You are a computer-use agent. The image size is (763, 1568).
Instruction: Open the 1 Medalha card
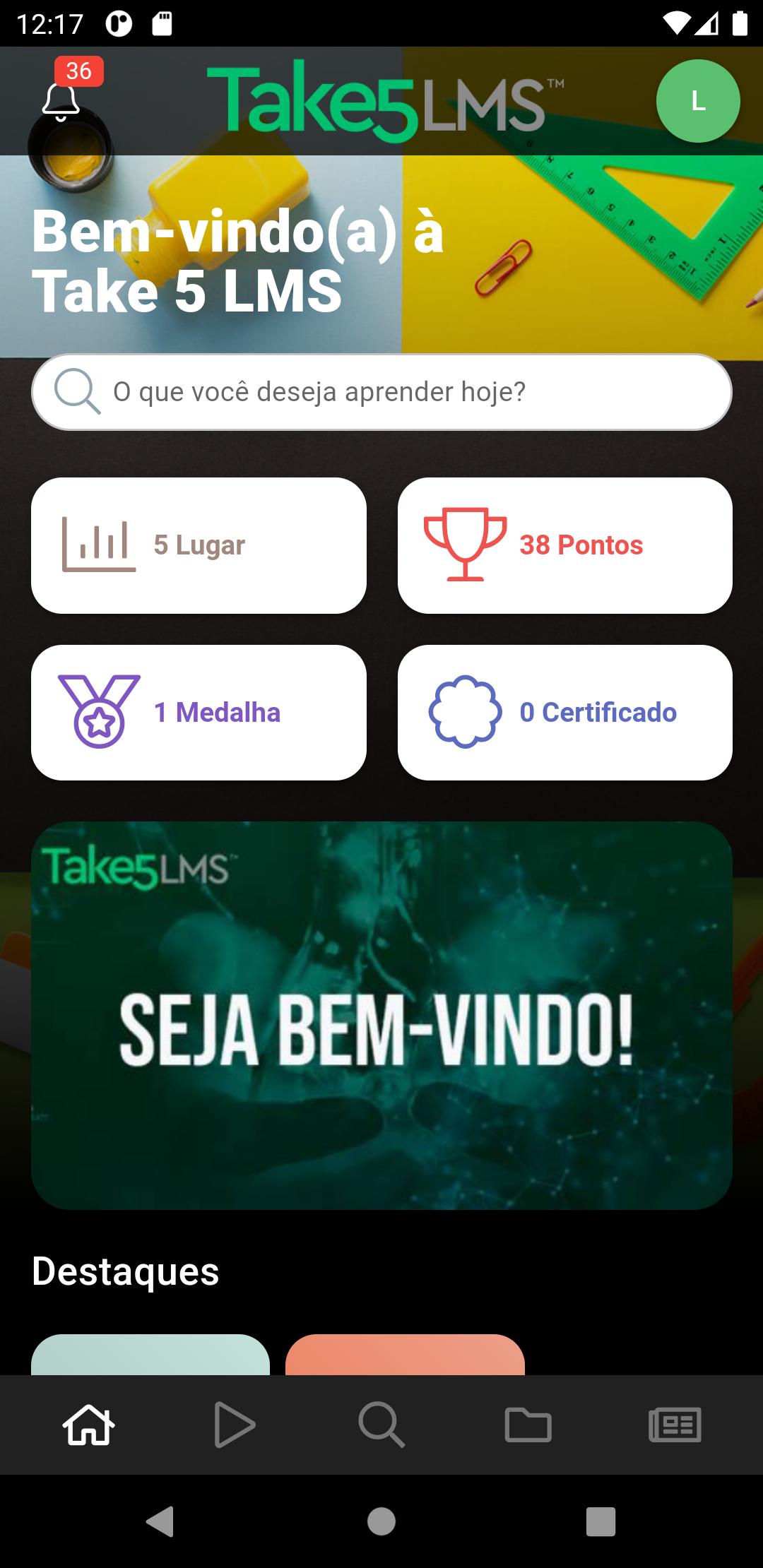coord(199,713)
